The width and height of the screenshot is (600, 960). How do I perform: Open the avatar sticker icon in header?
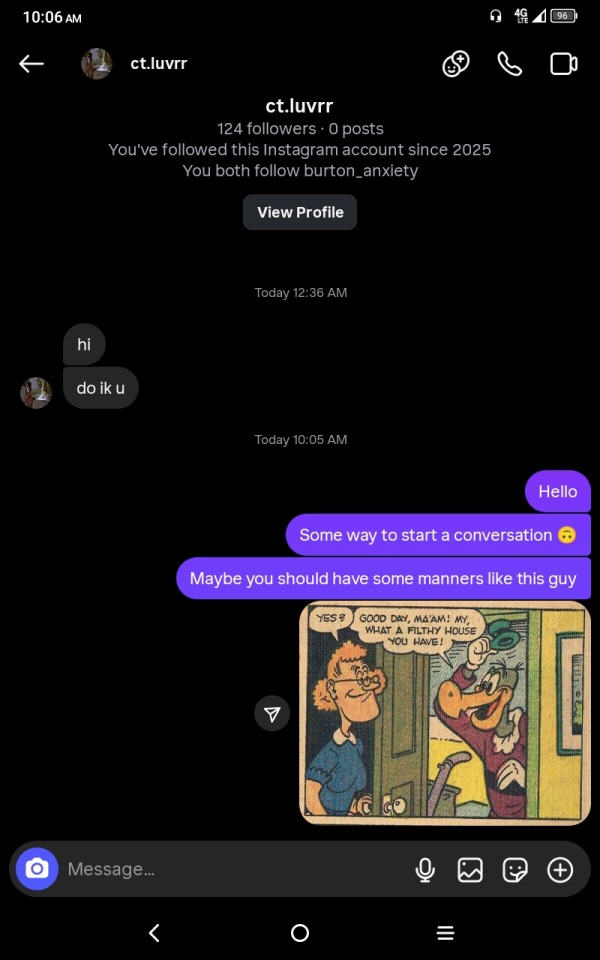tap(456, 64)
